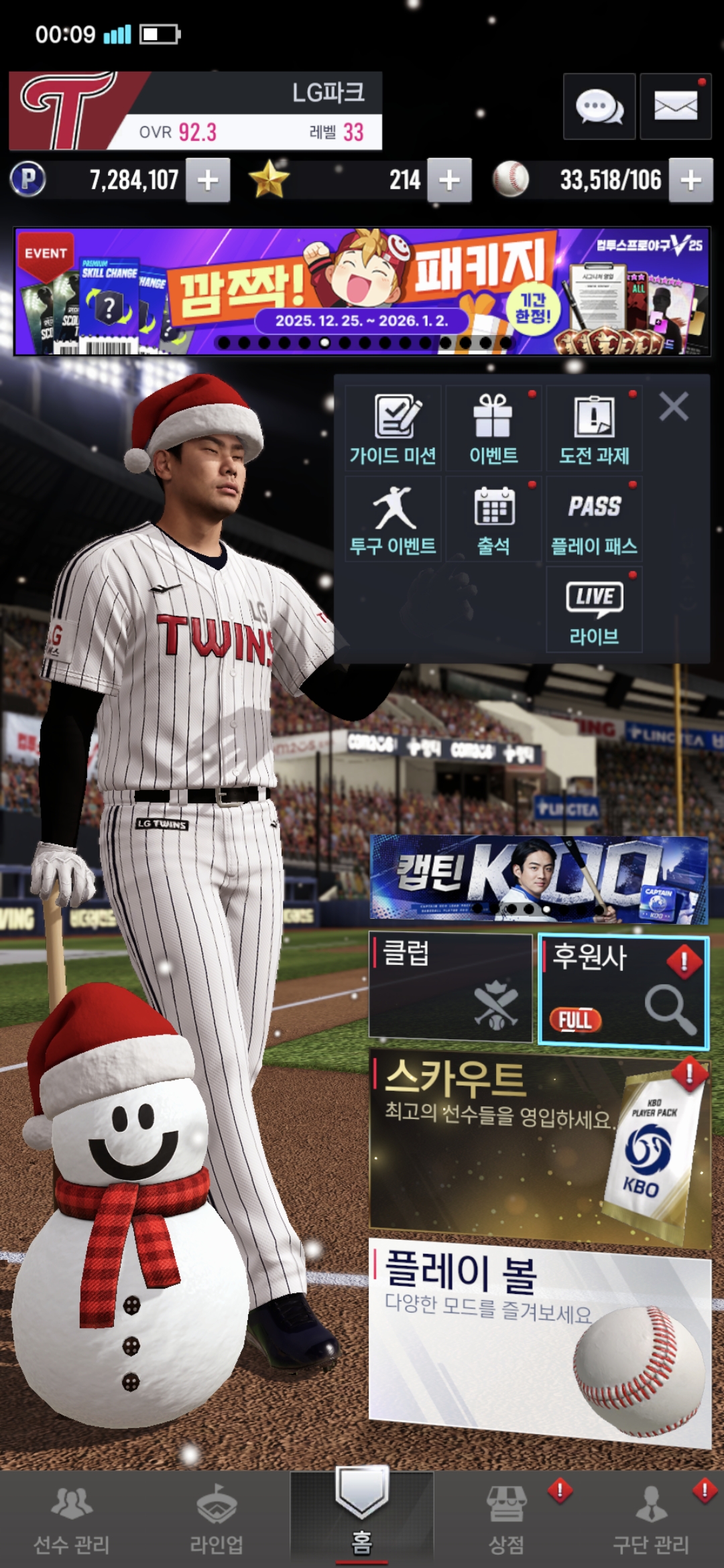Open the 출석 attendance calendar
724x1568 pixels.
coord(493,519)
